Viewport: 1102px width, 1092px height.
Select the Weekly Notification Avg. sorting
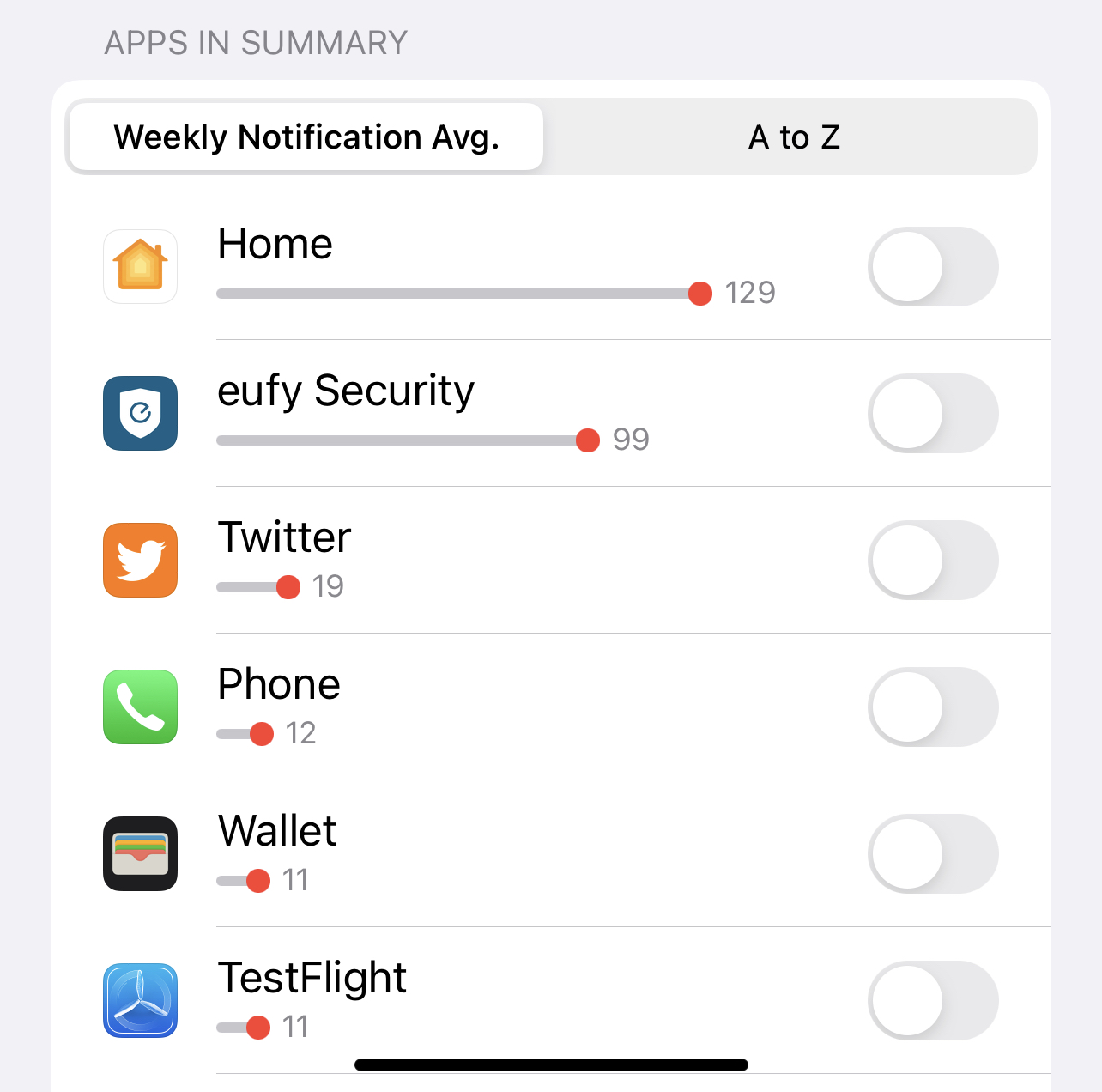click(x=306, y=137)
